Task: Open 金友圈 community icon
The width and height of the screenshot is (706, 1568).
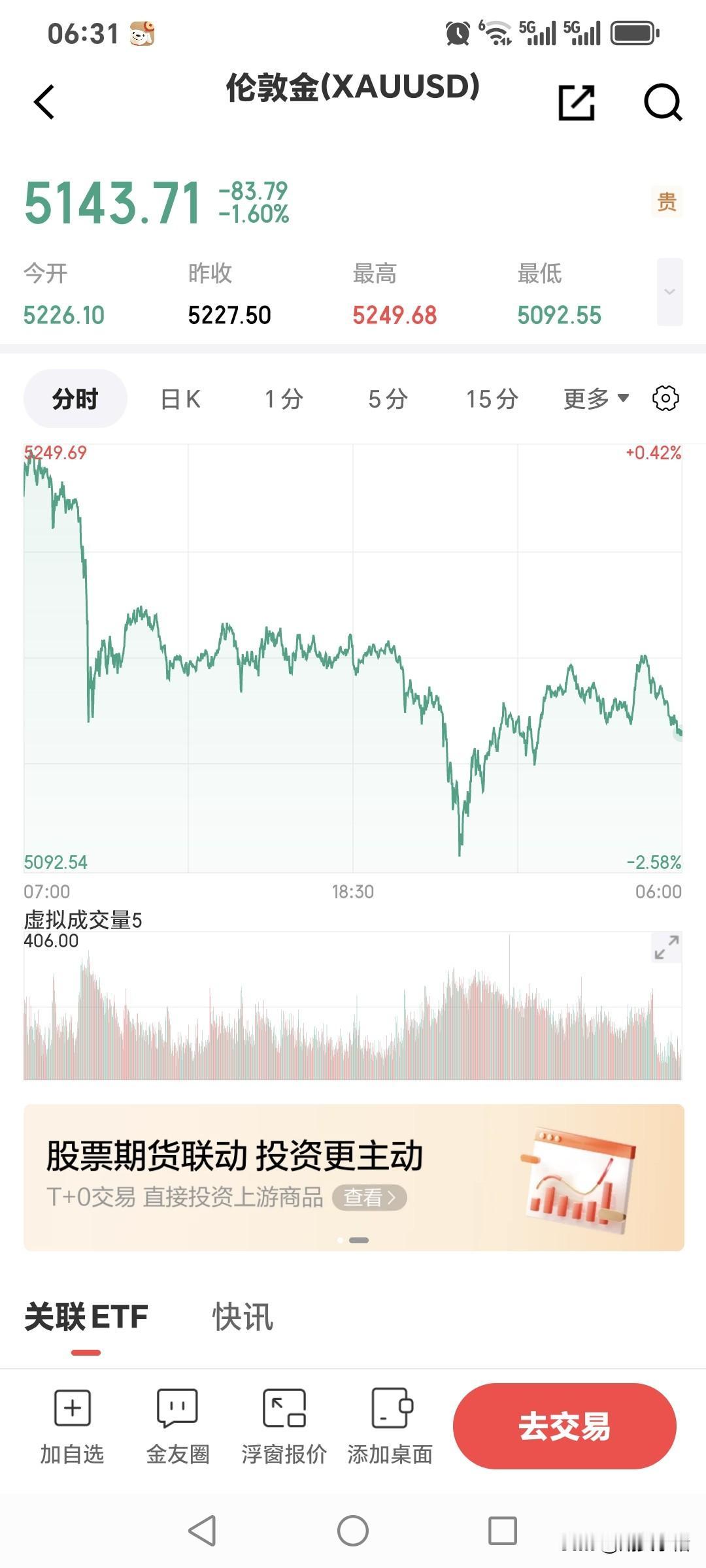Action: pyautogui.click(x=177, y=1428)
